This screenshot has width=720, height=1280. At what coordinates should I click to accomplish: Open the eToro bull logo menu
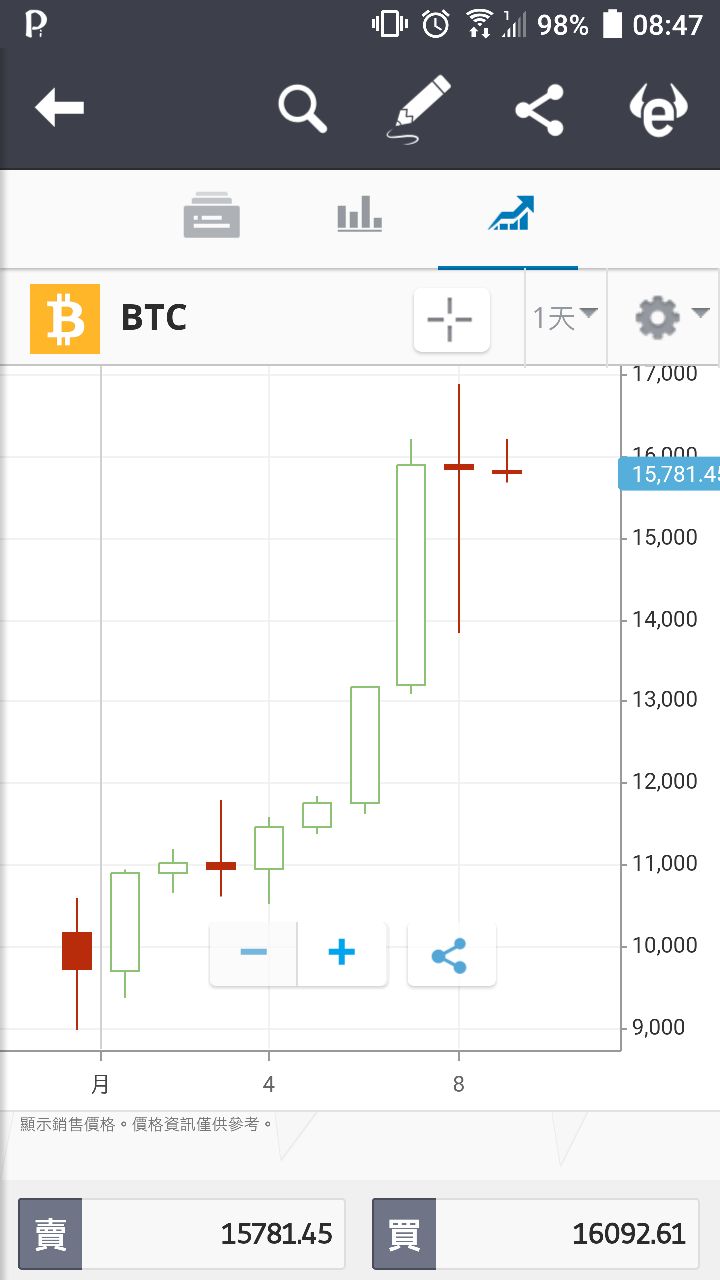659,109
